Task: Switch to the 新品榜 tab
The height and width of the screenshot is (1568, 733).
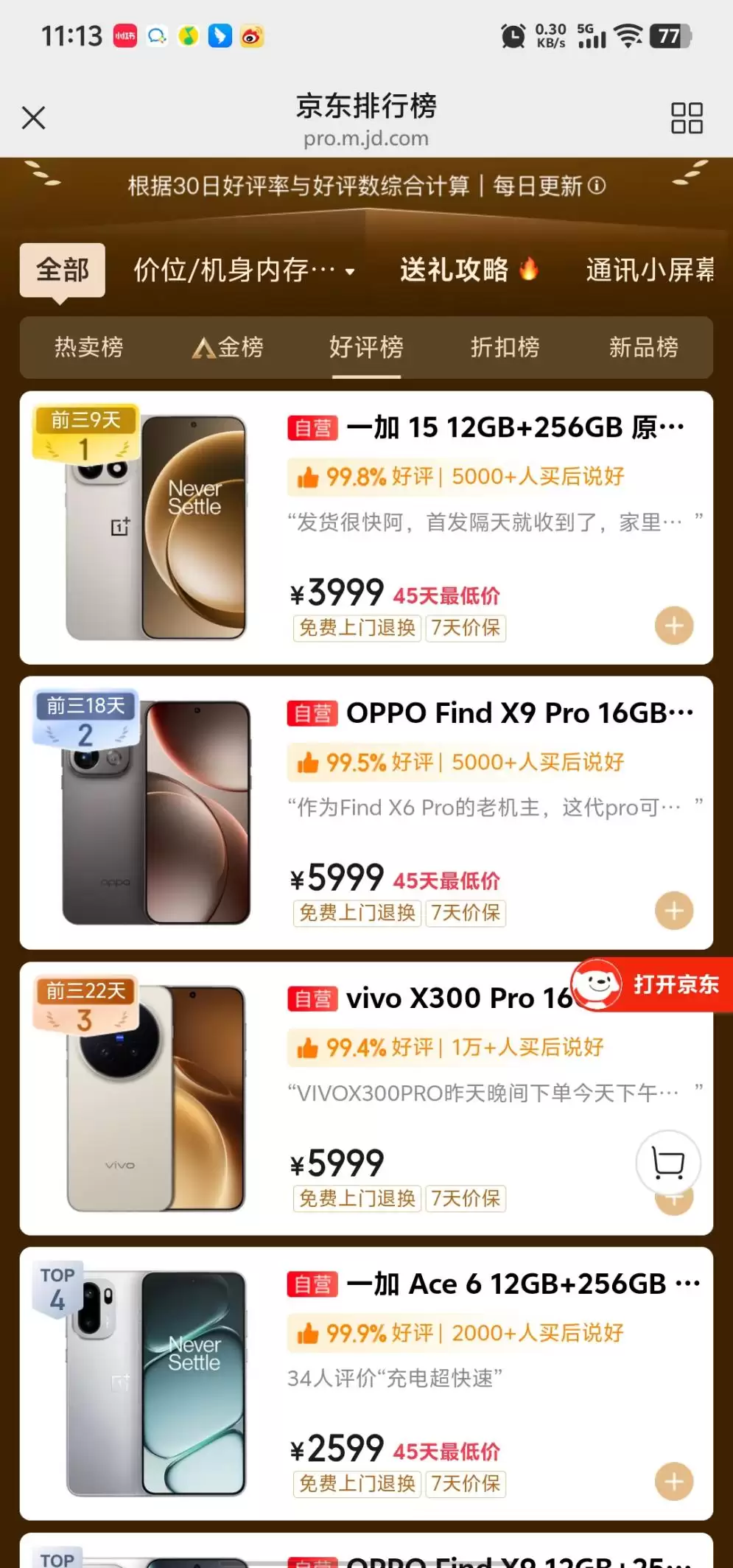Action: 644,347
